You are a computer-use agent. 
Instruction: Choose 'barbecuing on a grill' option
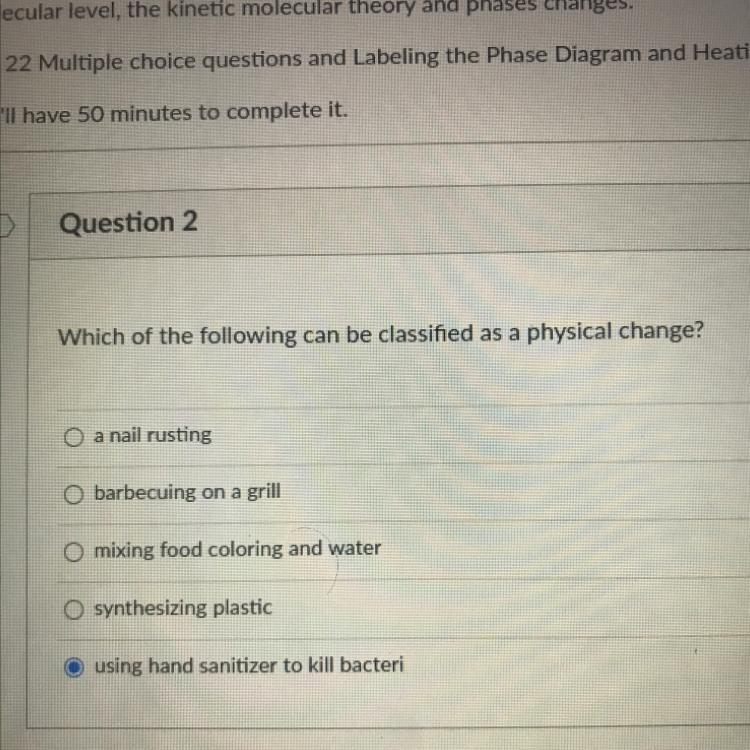click(72, 494)
